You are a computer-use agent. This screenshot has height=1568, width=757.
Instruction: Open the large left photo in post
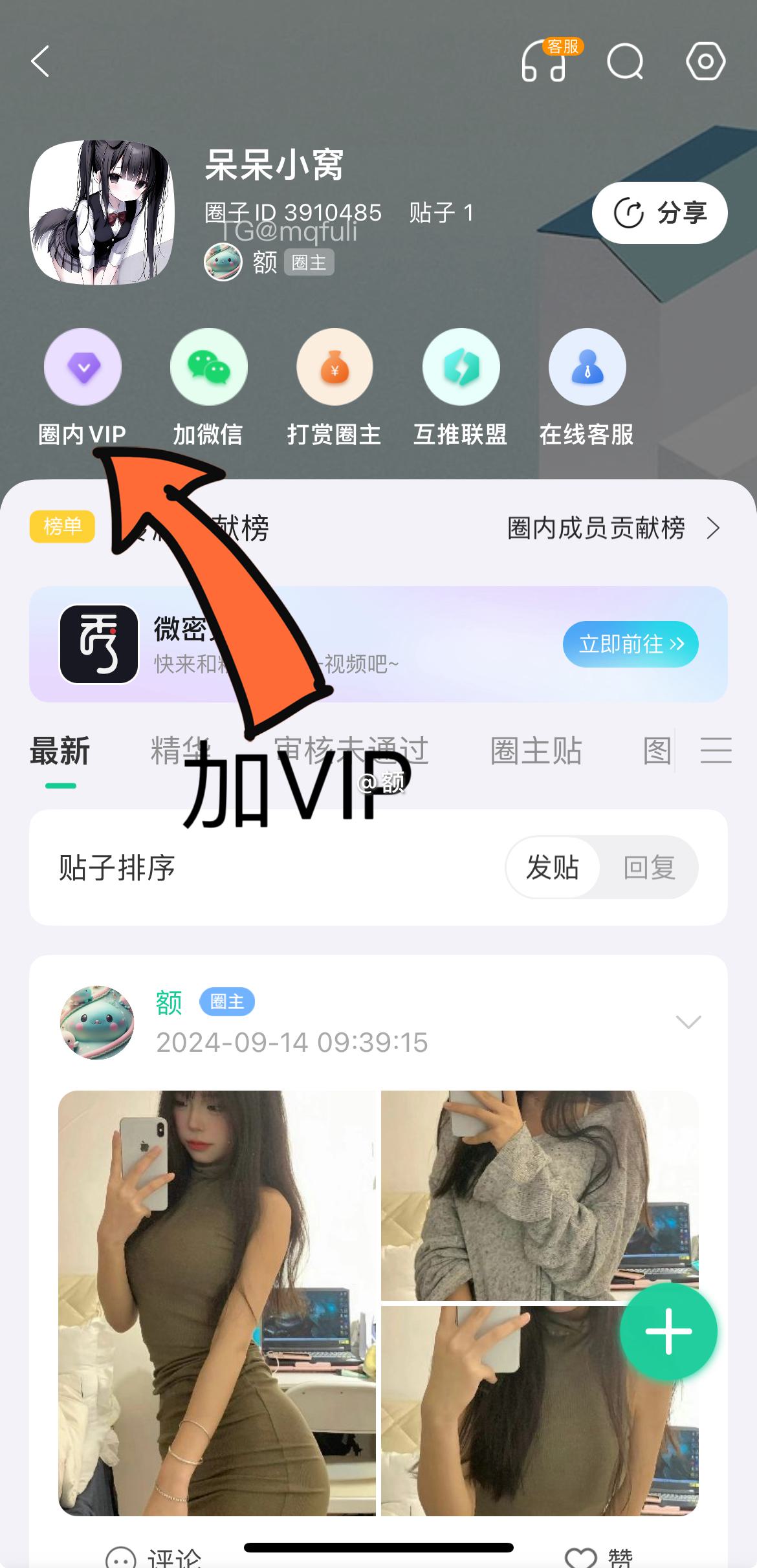[x=217, y=1303]
